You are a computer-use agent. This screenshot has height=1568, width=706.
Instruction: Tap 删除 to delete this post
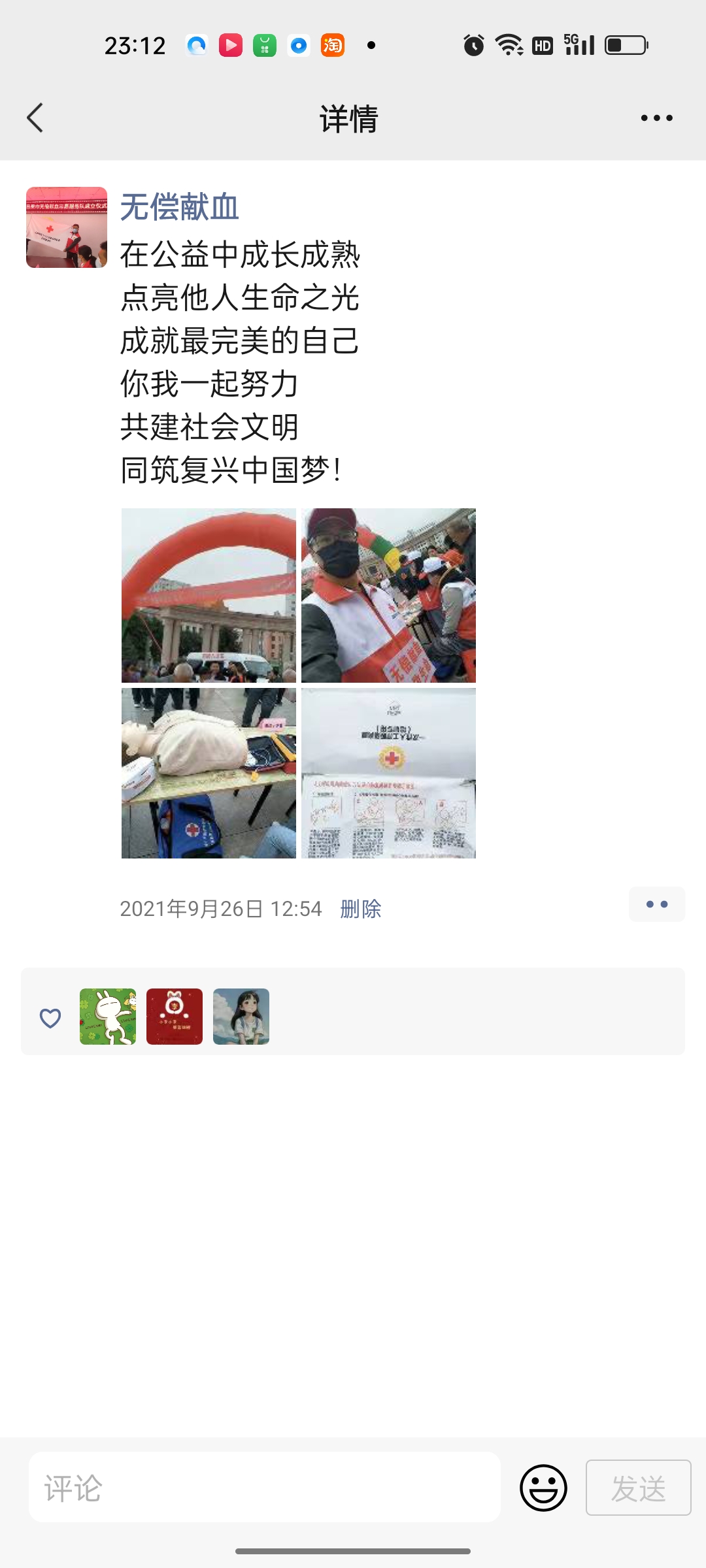click(x=361, y=909)
